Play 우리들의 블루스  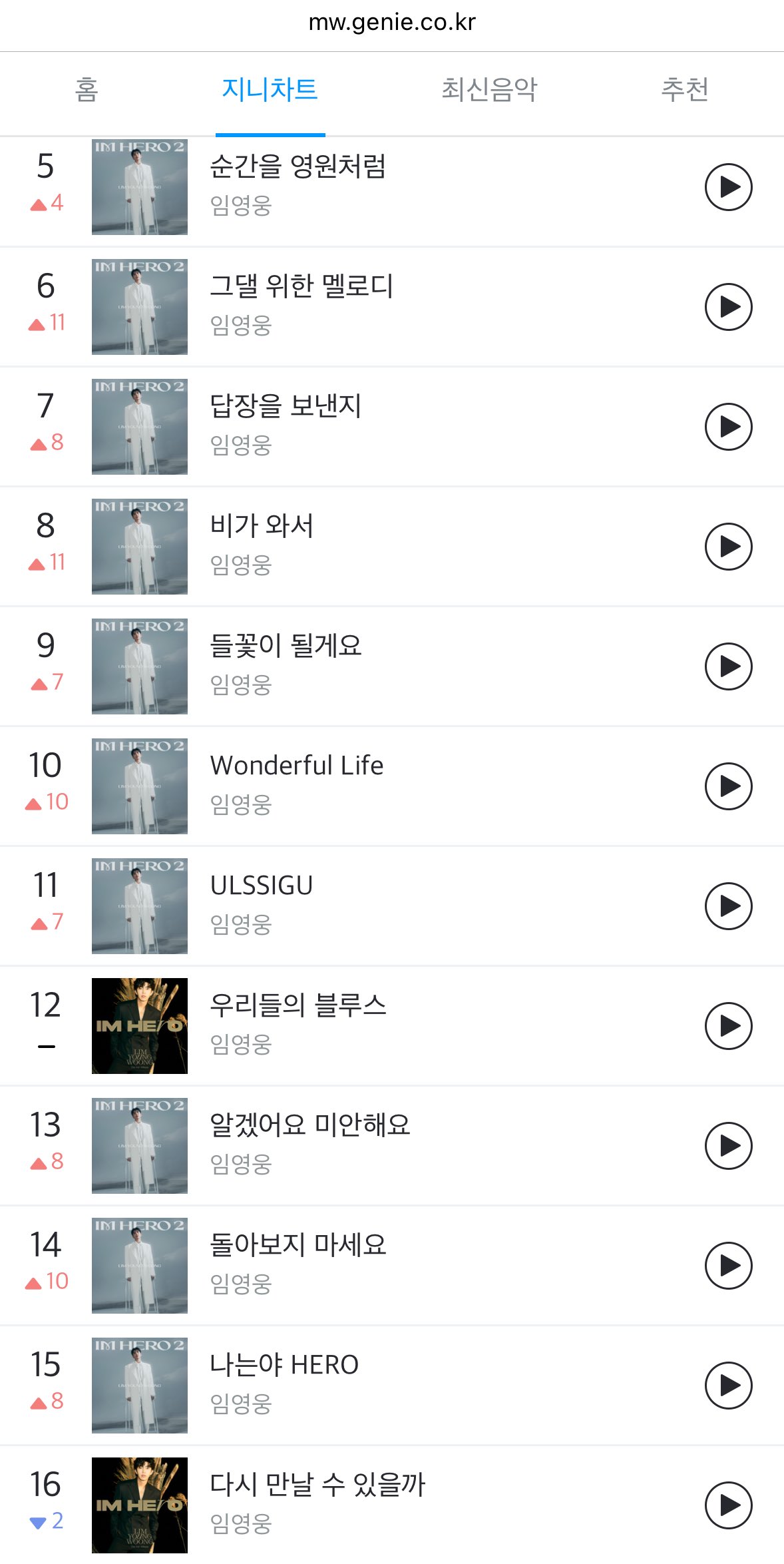pos(728,1026)
